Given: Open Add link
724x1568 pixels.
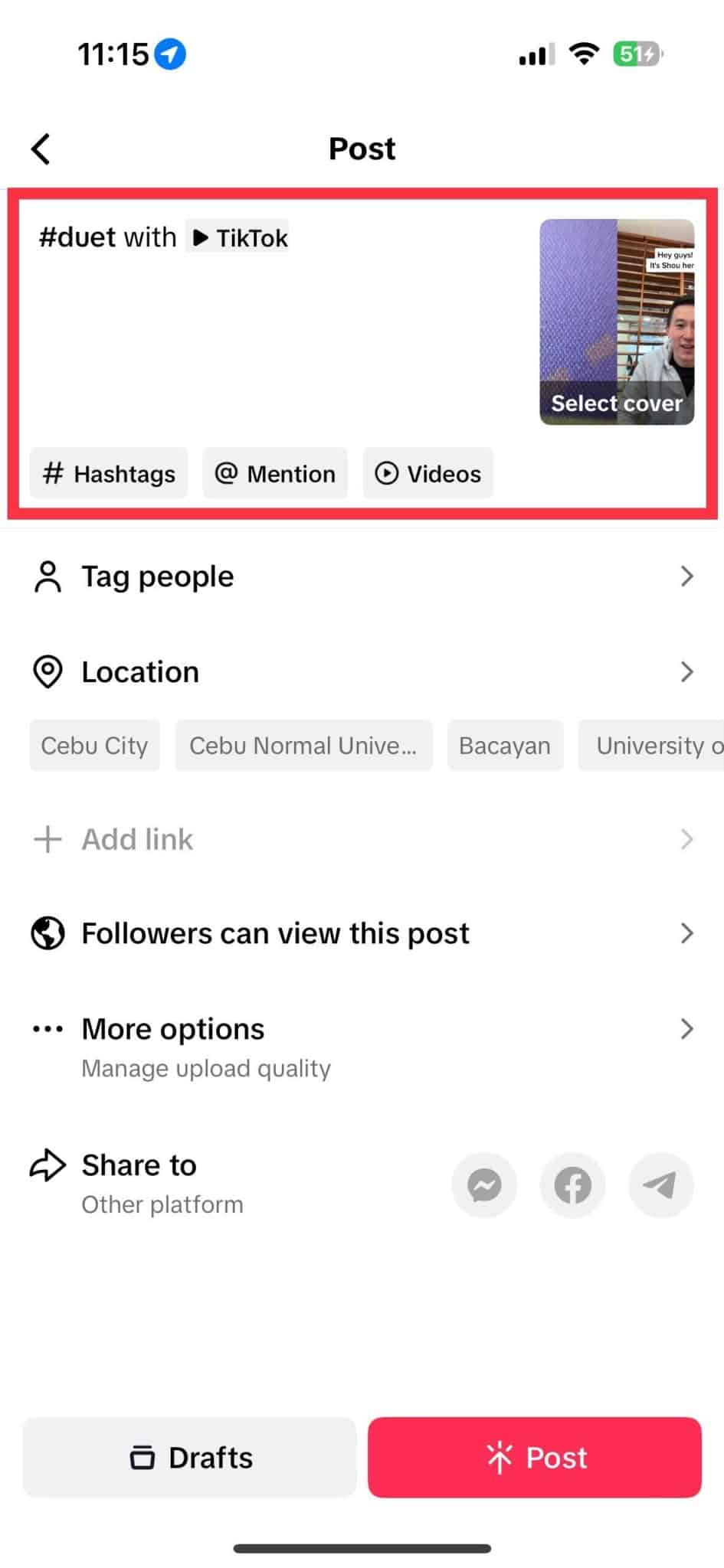Looking at the screenshot, I should tap(362, 839).
